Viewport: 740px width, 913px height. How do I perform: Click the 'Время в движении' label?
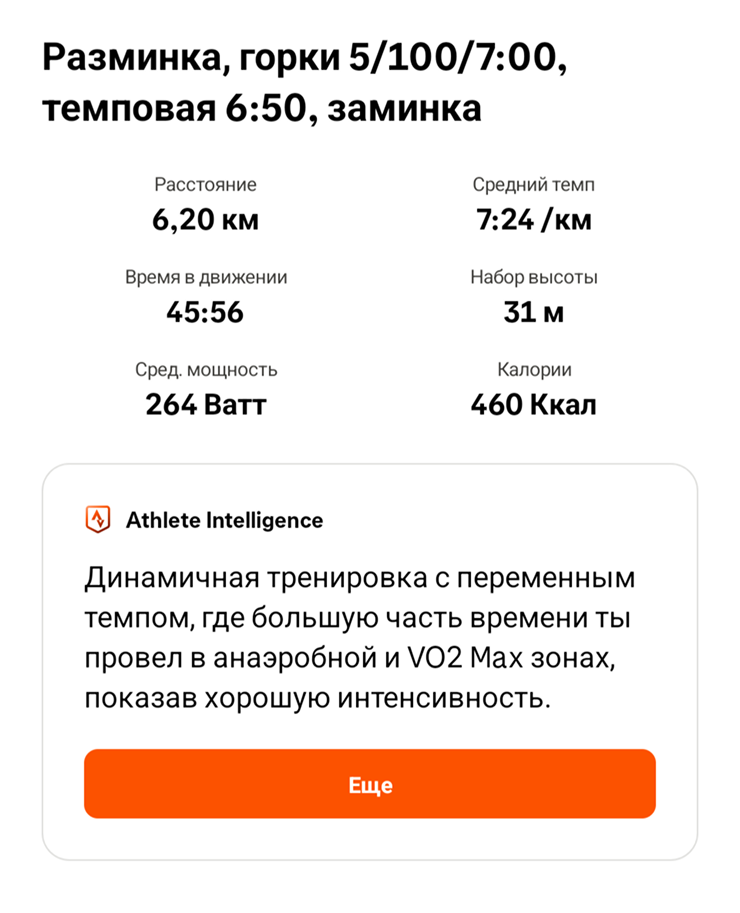click(205, 277)
